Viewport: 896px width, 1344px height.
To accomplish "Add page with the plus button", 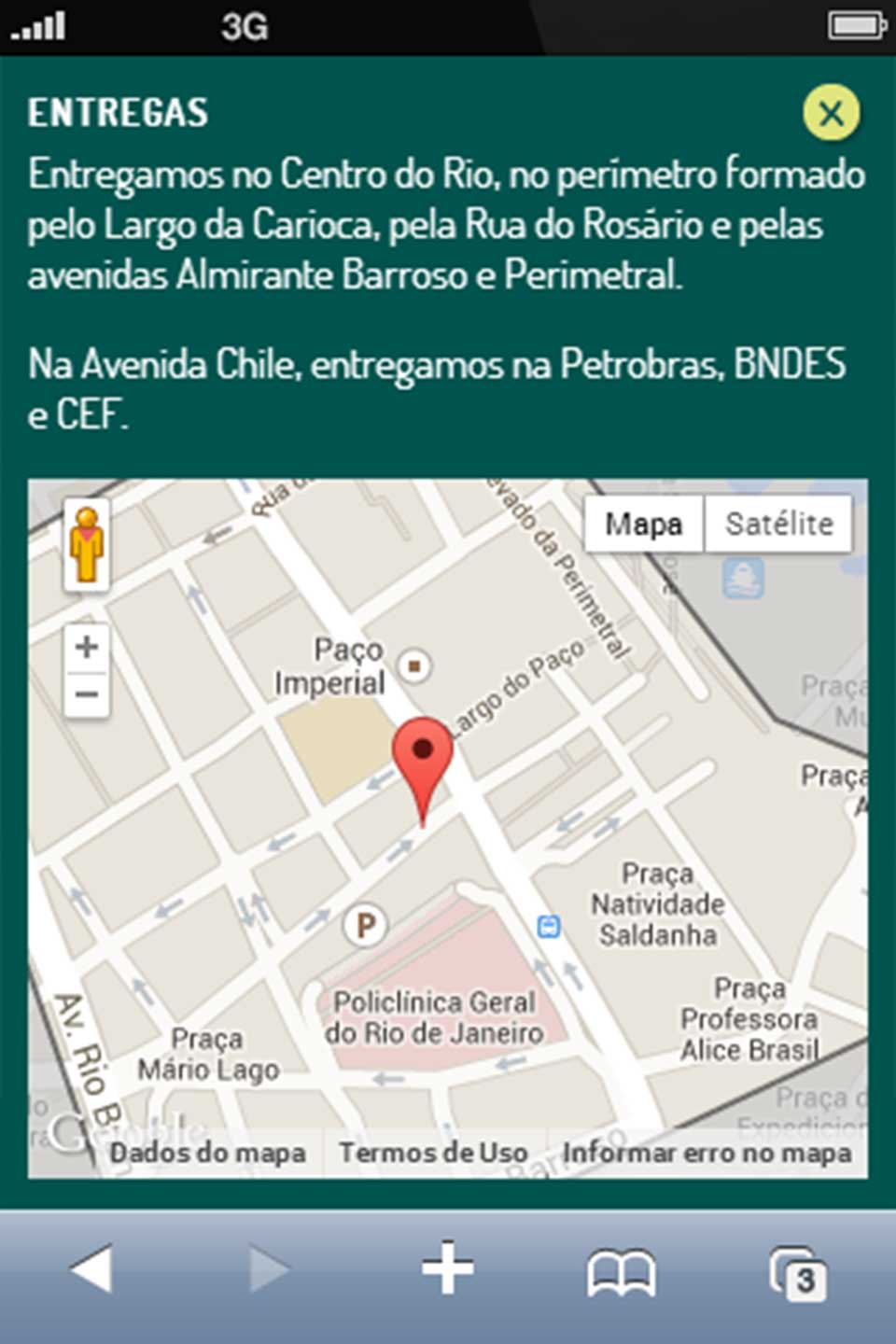I will pos(447,1268).
